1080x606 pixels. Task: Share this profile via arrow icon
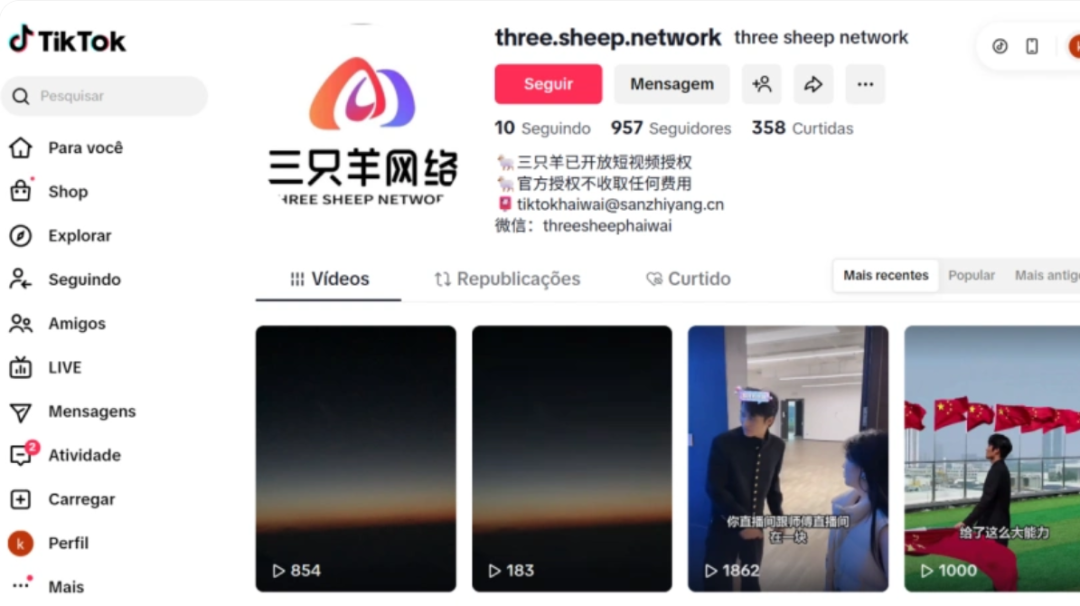click(813, 84)
